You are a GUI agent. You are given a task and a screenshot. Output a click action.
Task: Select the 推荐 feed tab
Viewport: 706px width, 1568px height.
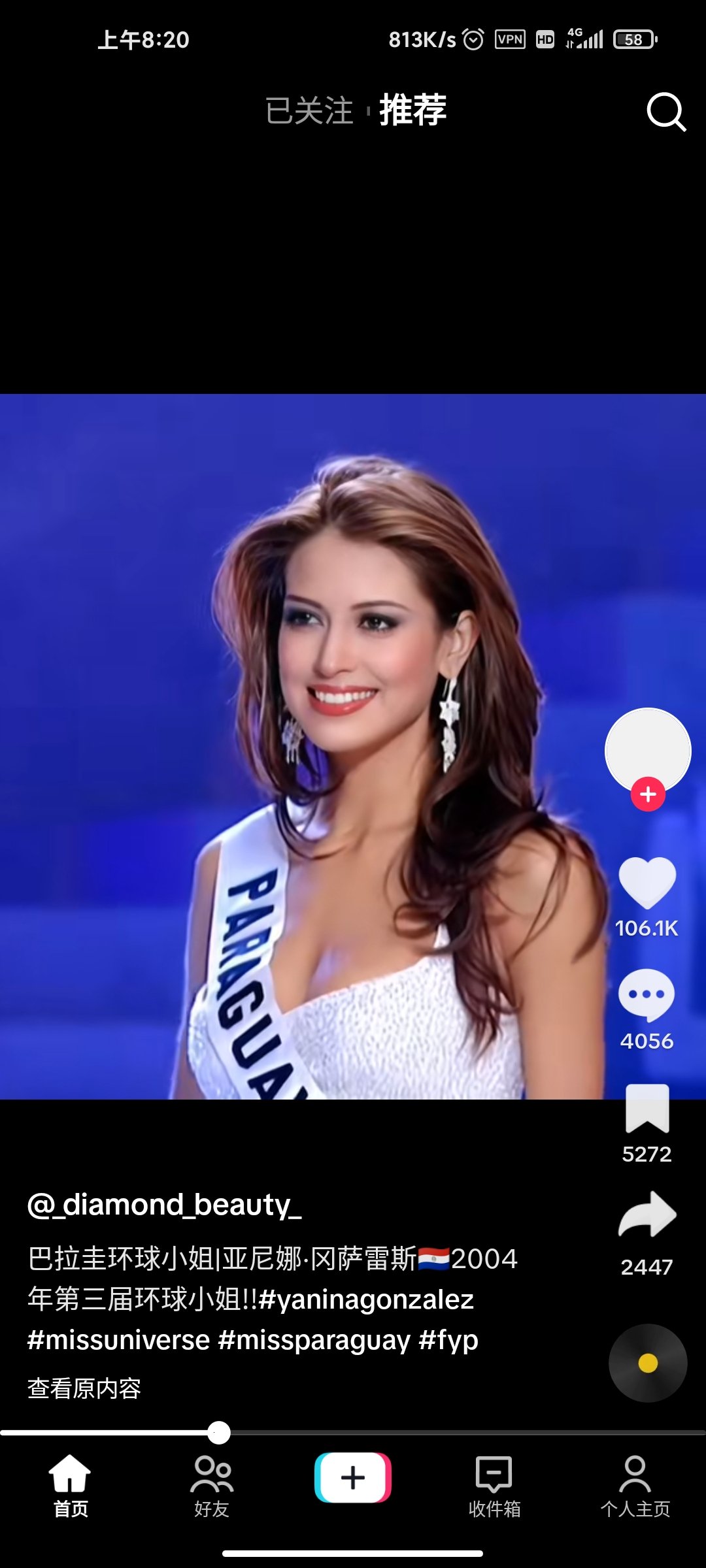coord(413,110)
